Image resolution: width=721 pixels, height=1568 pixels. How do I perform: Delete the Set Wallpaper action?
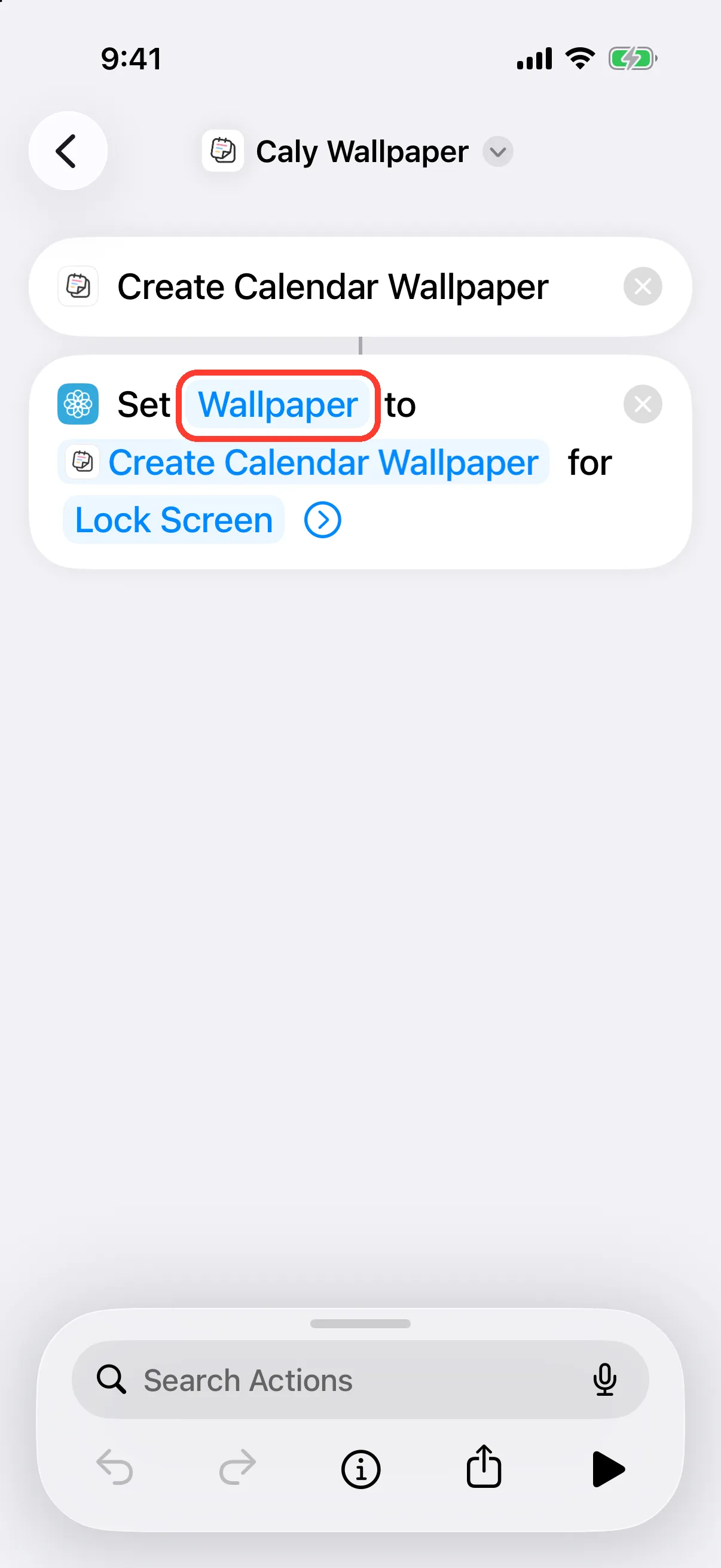tap(643, 405)
